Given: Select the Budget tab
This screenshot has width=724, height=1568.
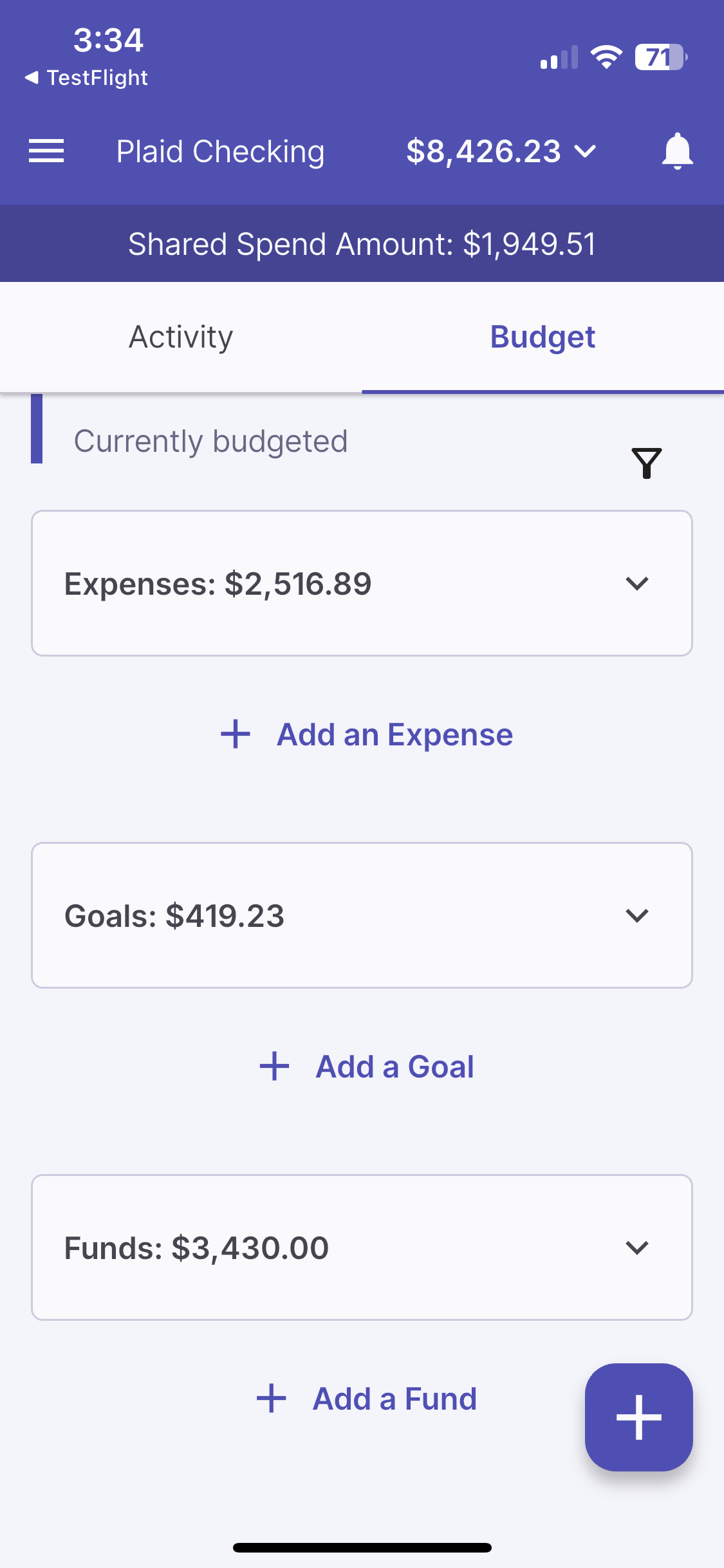Looking at the screenshot, I should point(543,337).
